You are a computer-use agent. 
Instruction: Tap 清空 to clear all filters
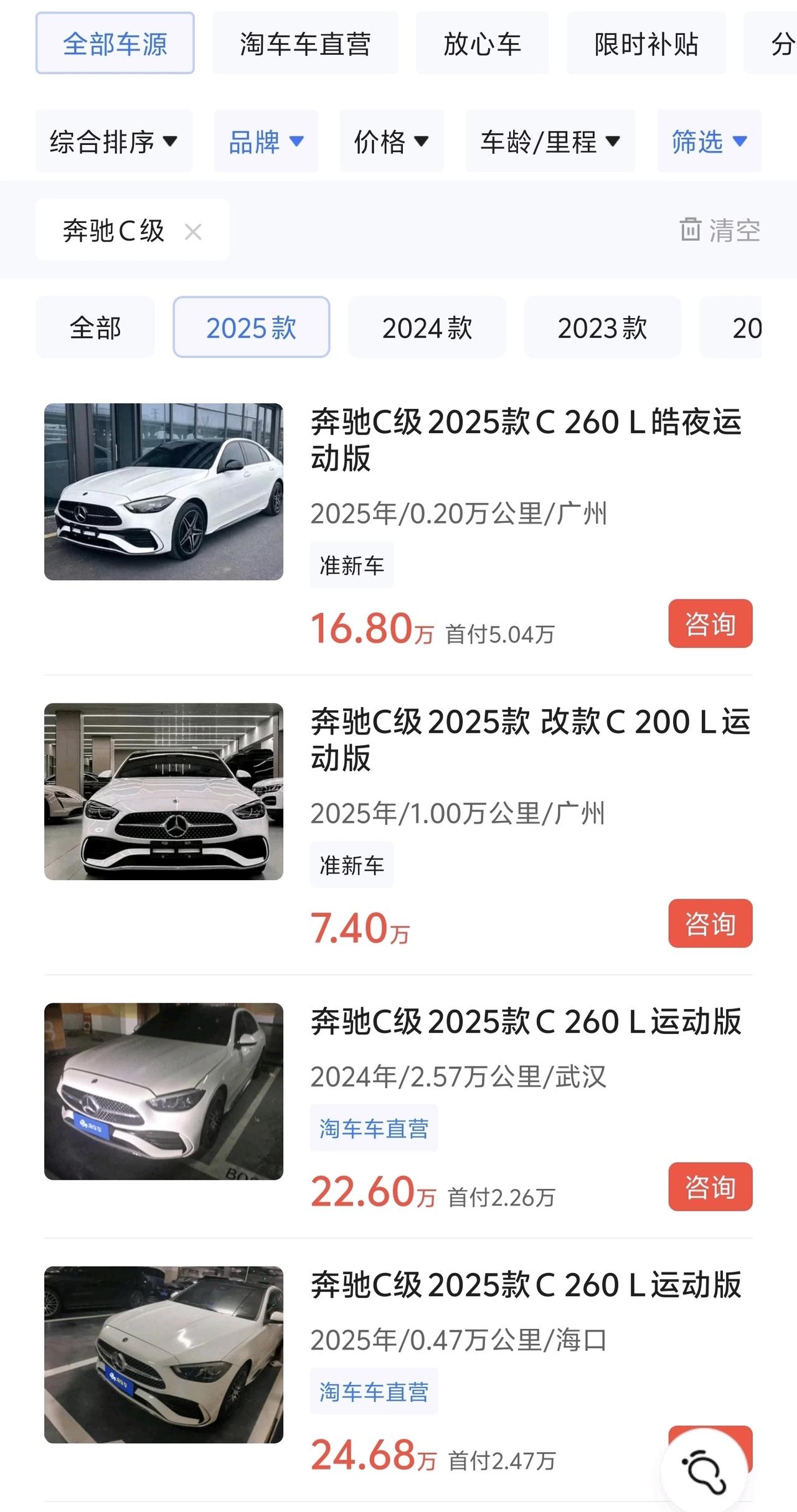tap(720, 230)
